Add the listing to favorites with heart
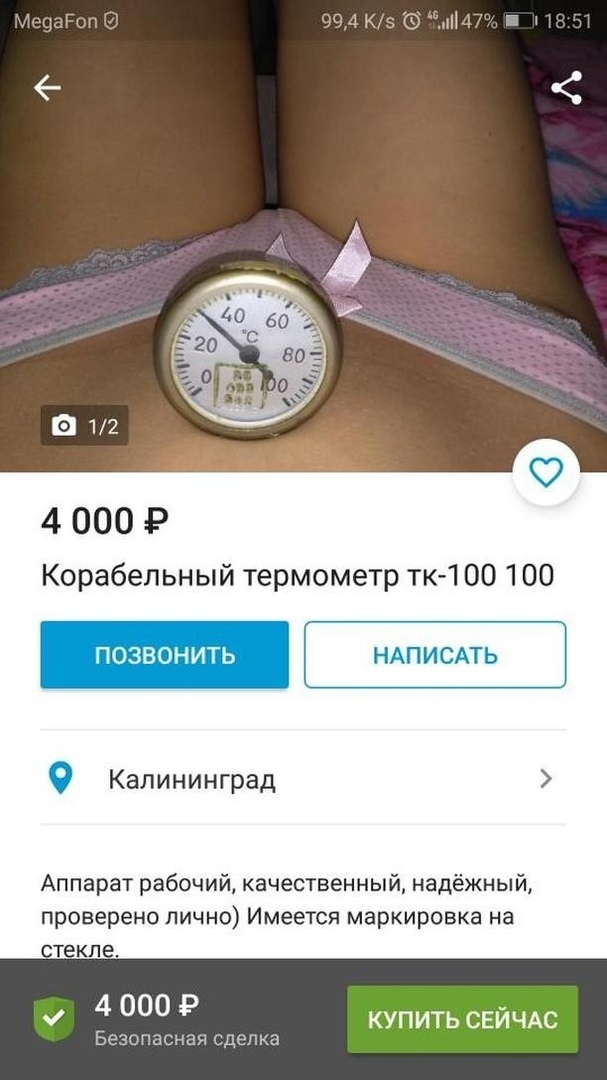 point(546,472)
